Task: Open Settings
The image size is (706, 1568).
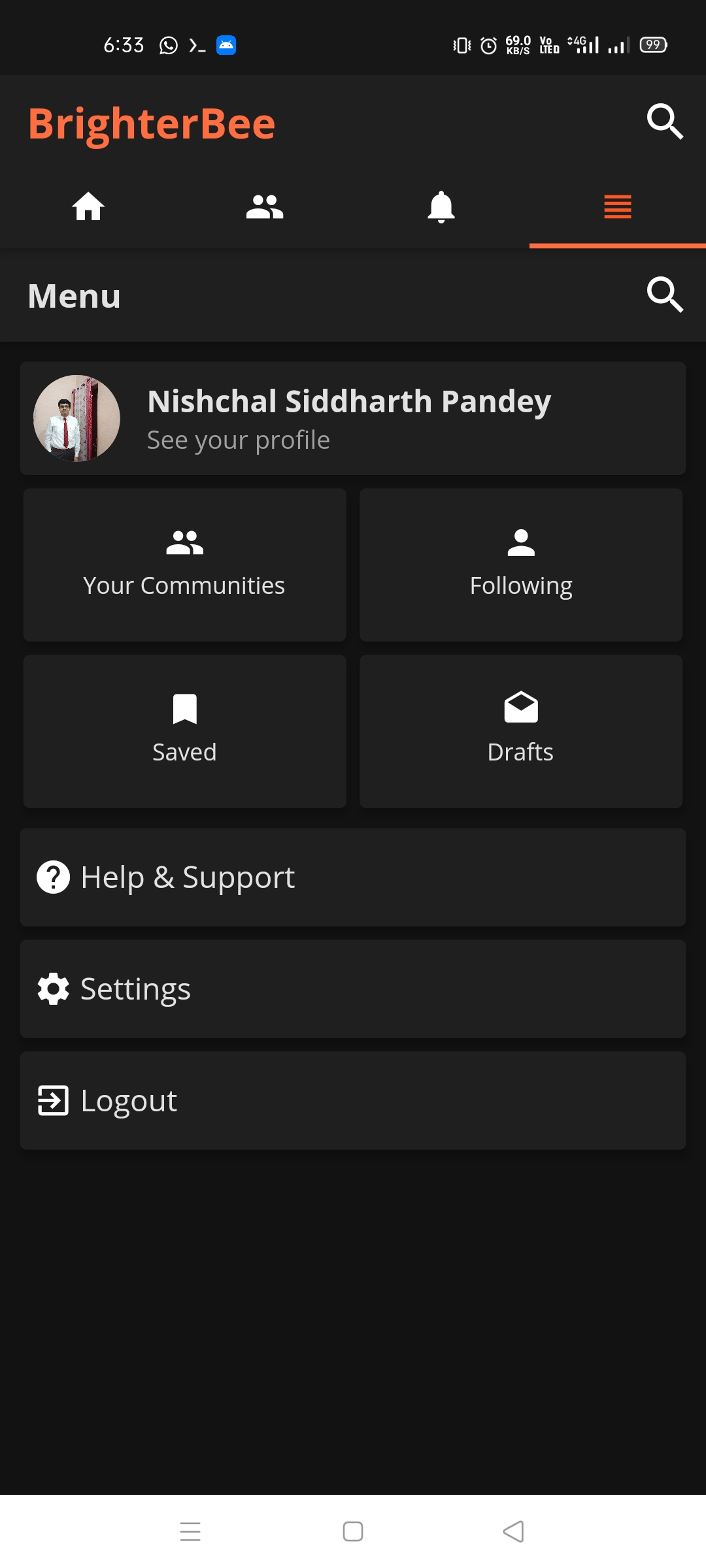Action: pos(353,989)
